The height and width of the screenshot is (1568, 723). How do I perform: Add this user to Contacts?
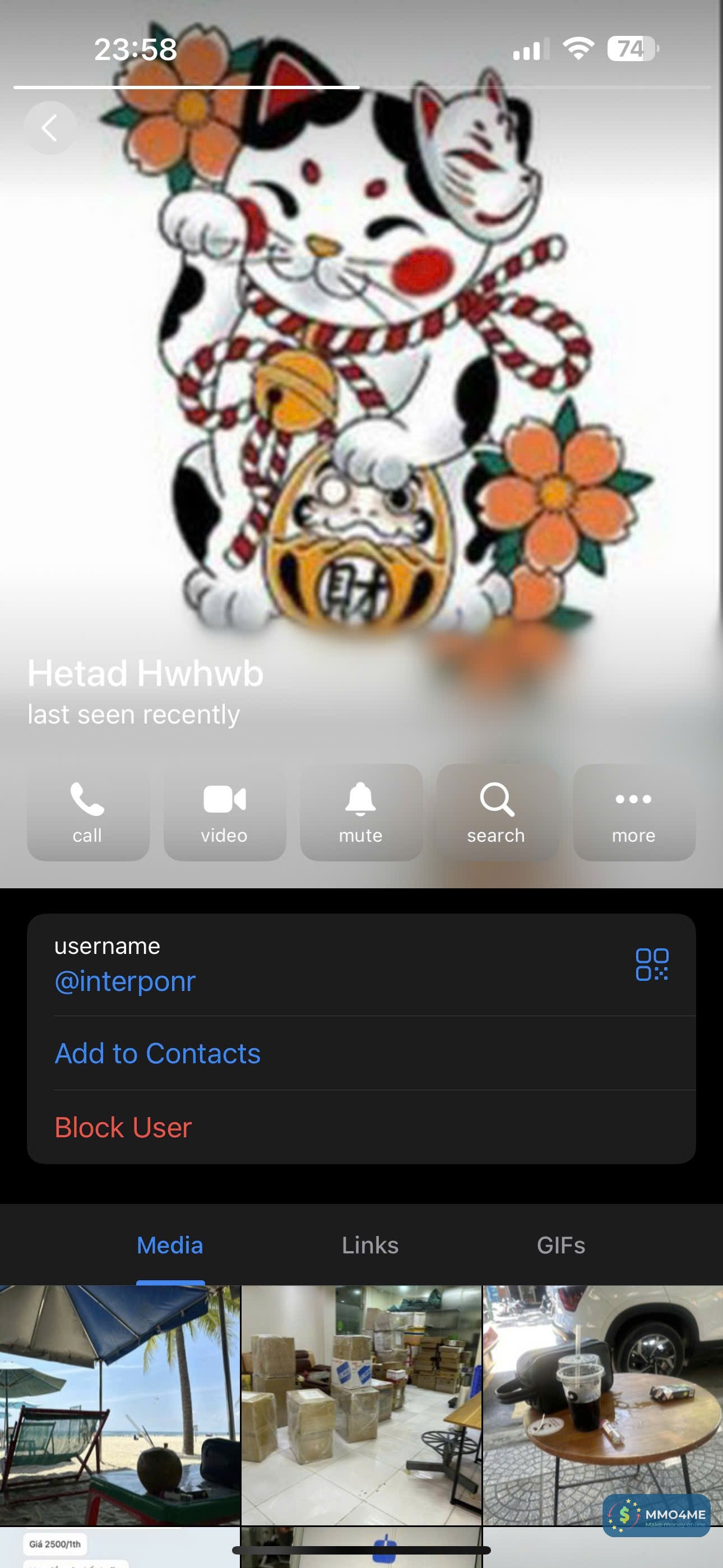point(157,1054)
